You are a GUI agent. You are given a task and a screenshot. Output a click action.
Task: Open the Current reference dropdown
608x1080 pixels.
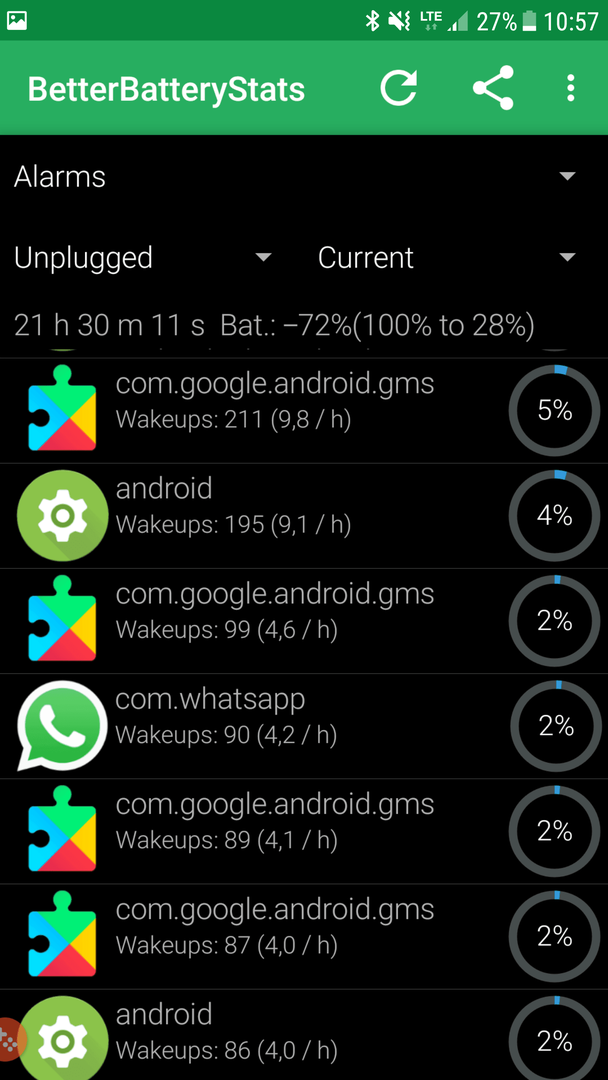point(446,258)
